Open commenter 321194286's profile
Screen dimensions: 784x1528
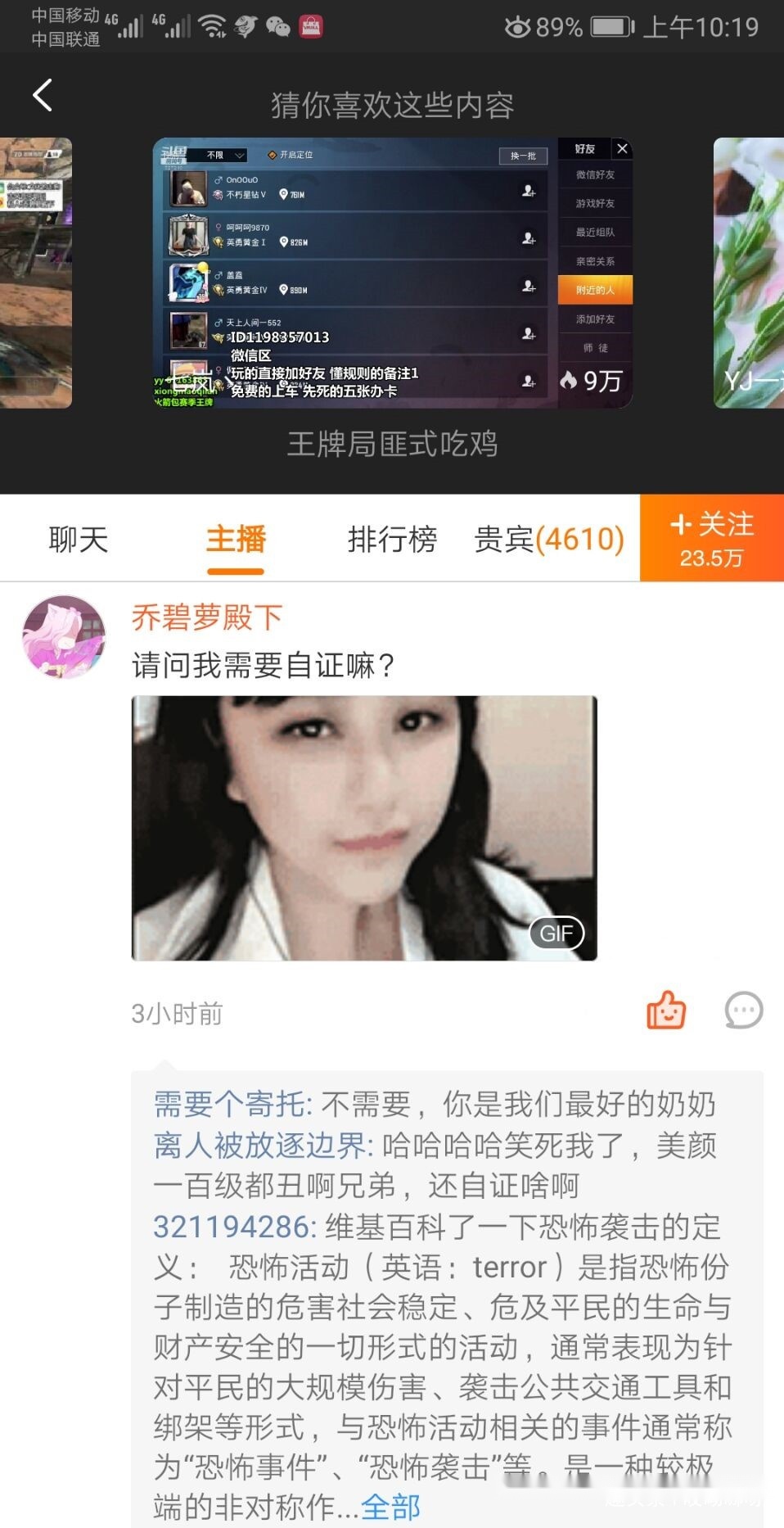coord(235,1227)
